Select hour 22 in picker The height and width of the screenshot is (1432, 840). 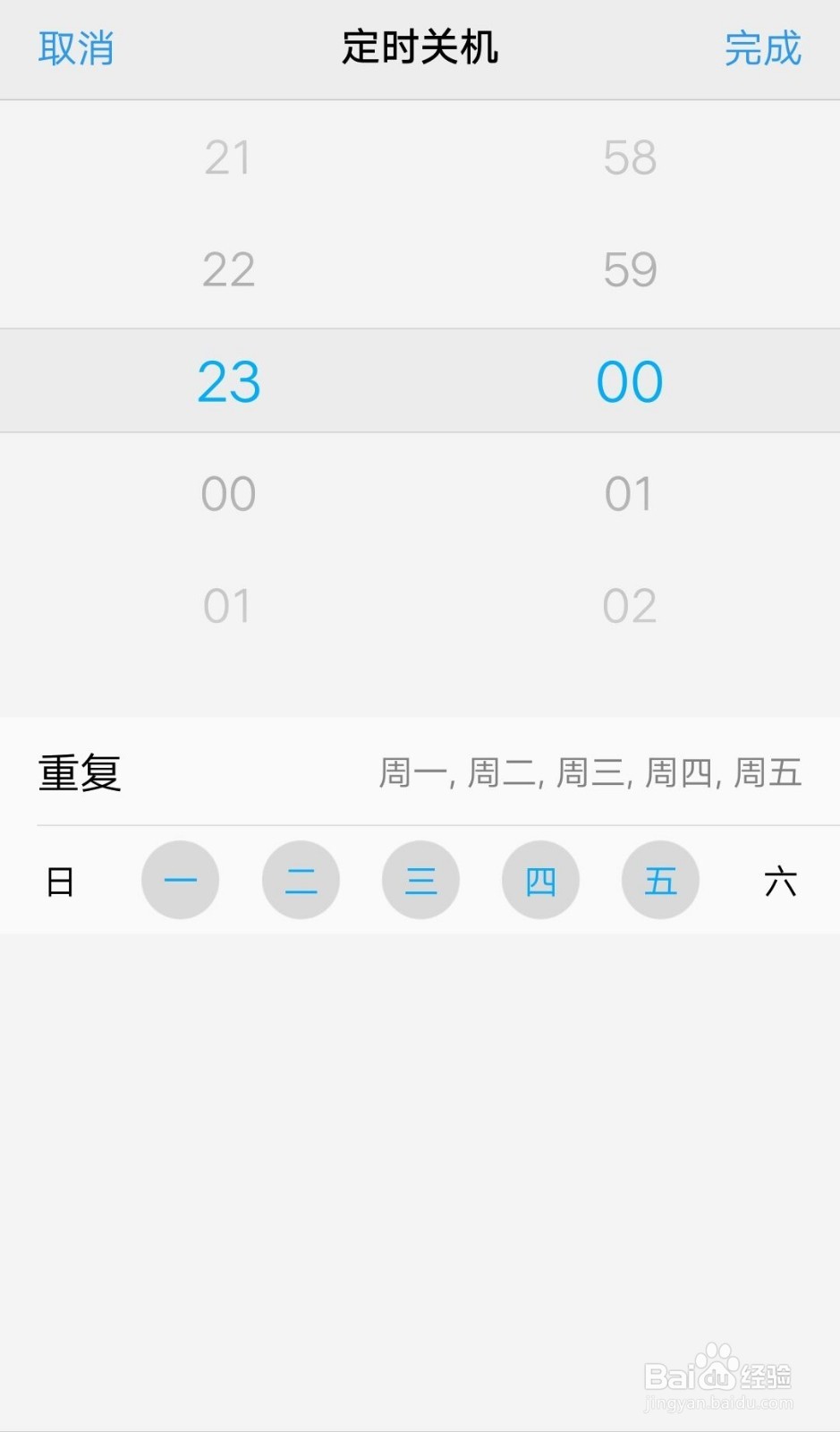(227, 268)
